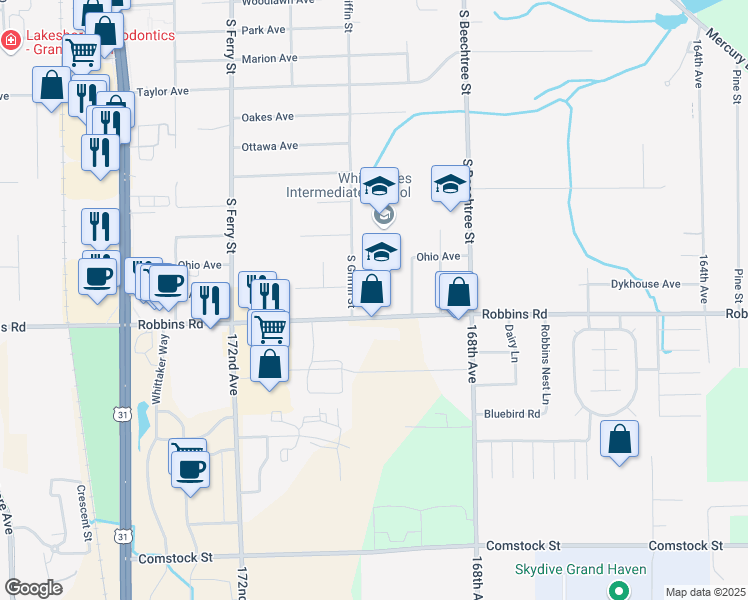Select the shopping bag marker near Bluebird Rd
Viewport: 748px width, 600px height.
pyautogui.click(x=620, y=439)
